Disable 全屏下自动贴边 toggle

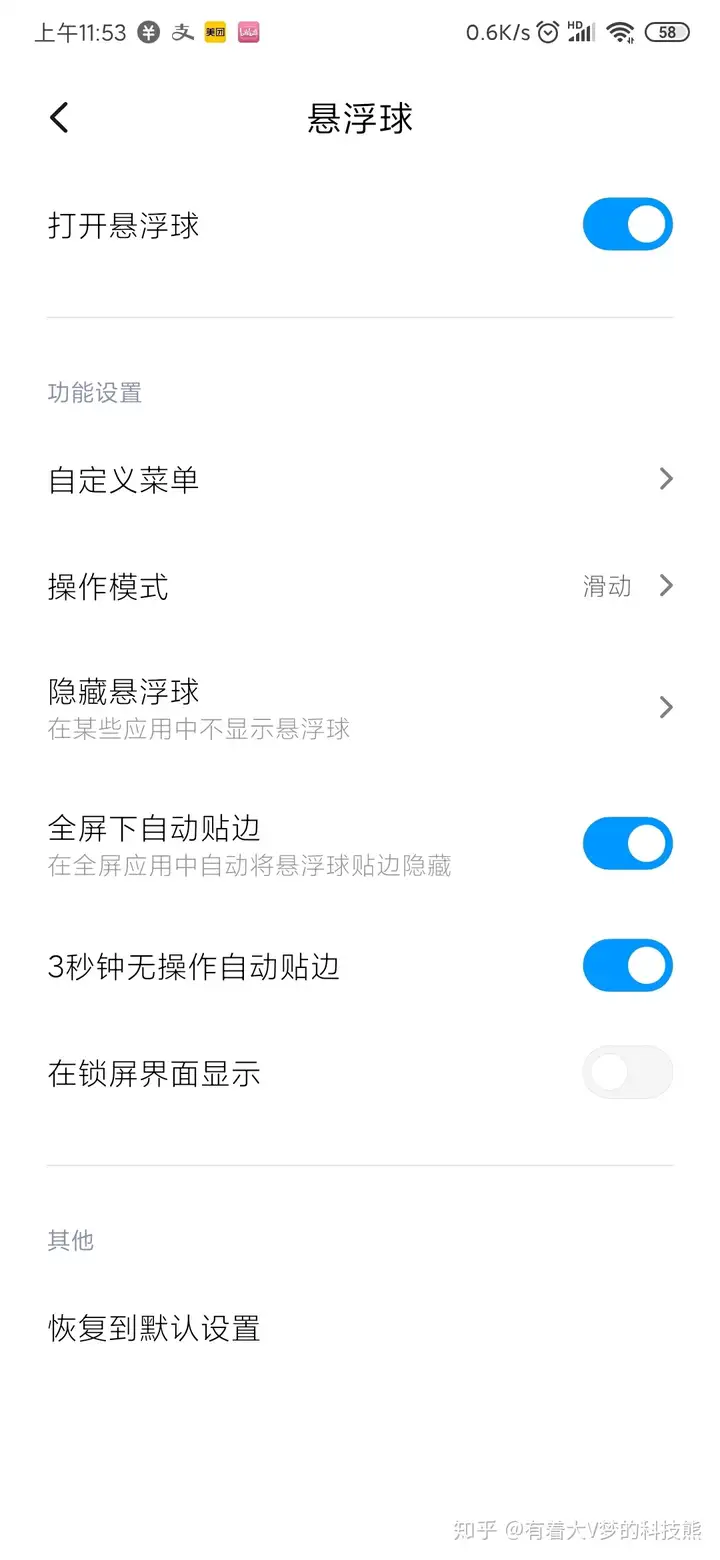(628, 843)
